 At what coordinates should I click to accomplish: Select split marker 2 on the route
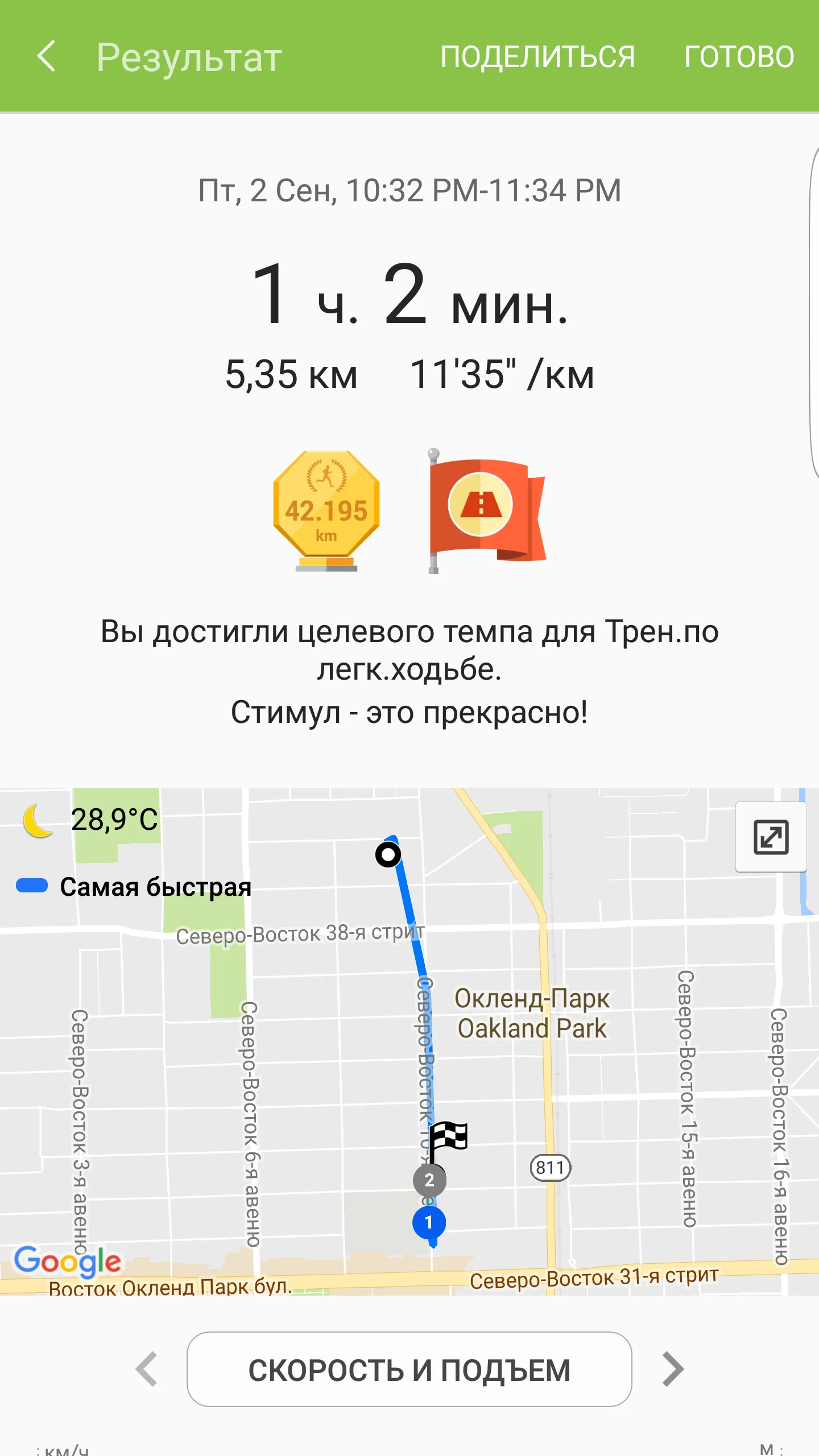pos(429,1180)
